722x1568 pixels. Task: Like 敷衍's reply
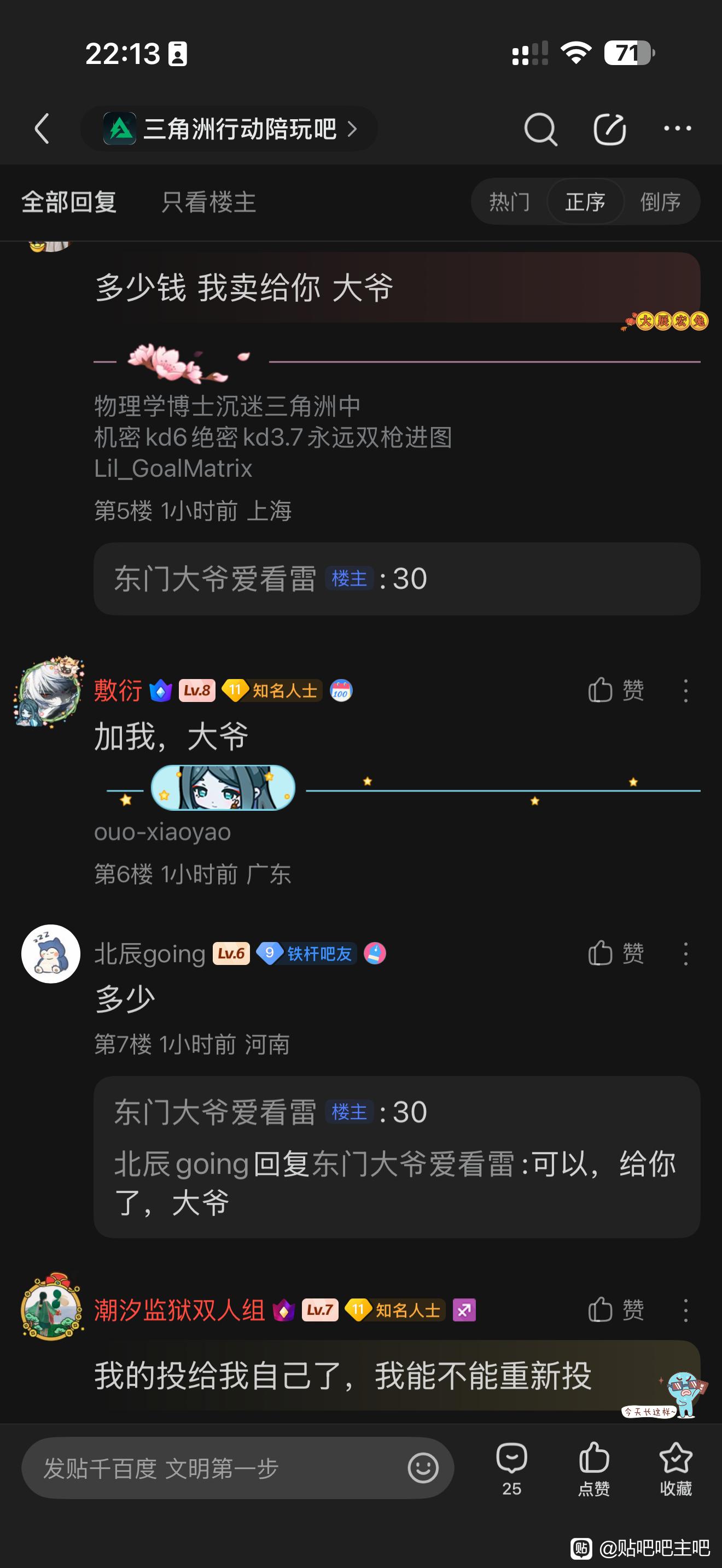point(615,691)
